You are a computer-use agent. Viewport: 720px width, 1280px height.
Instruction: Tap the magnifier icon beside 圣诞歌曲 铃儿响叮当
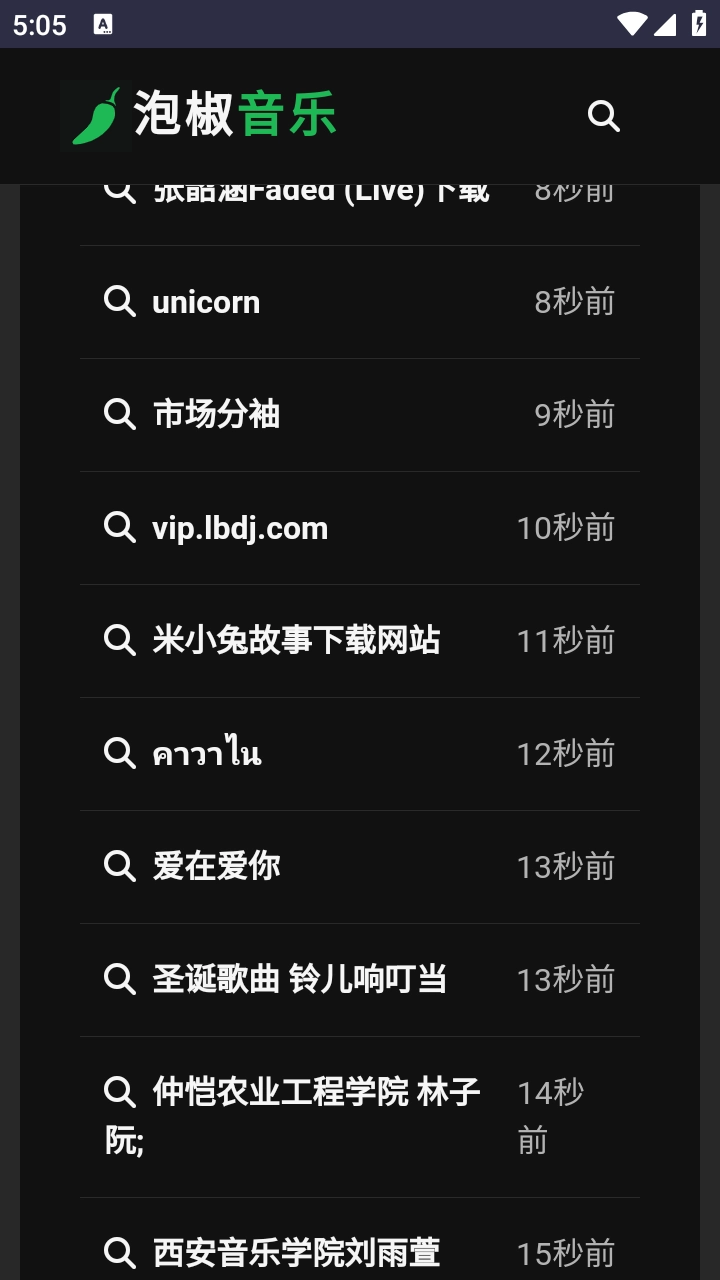click(120, 979)
